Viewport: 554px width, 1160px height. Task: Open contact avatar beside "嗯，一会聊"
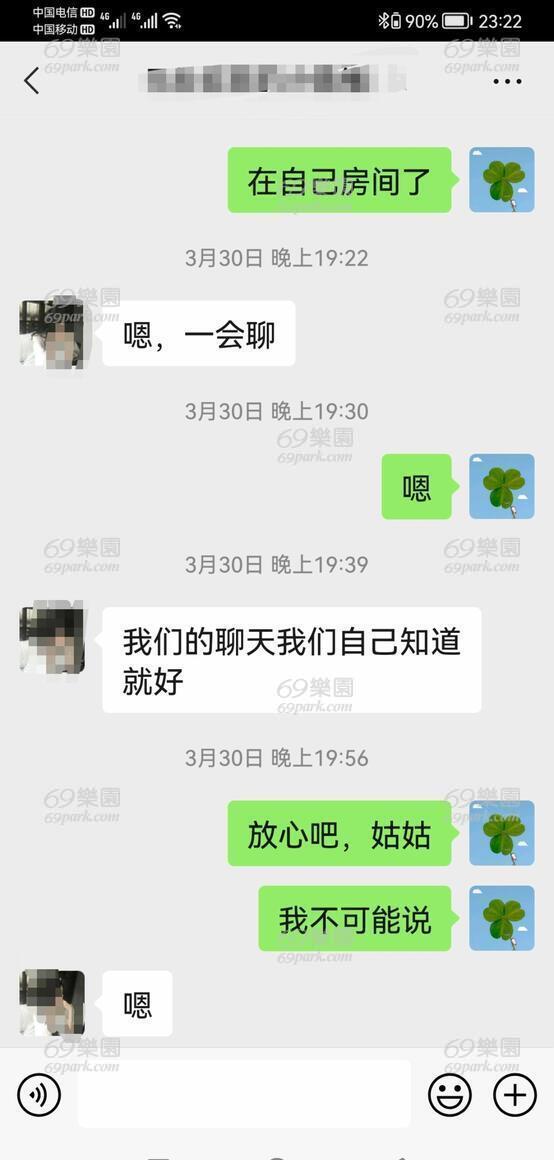52,334
